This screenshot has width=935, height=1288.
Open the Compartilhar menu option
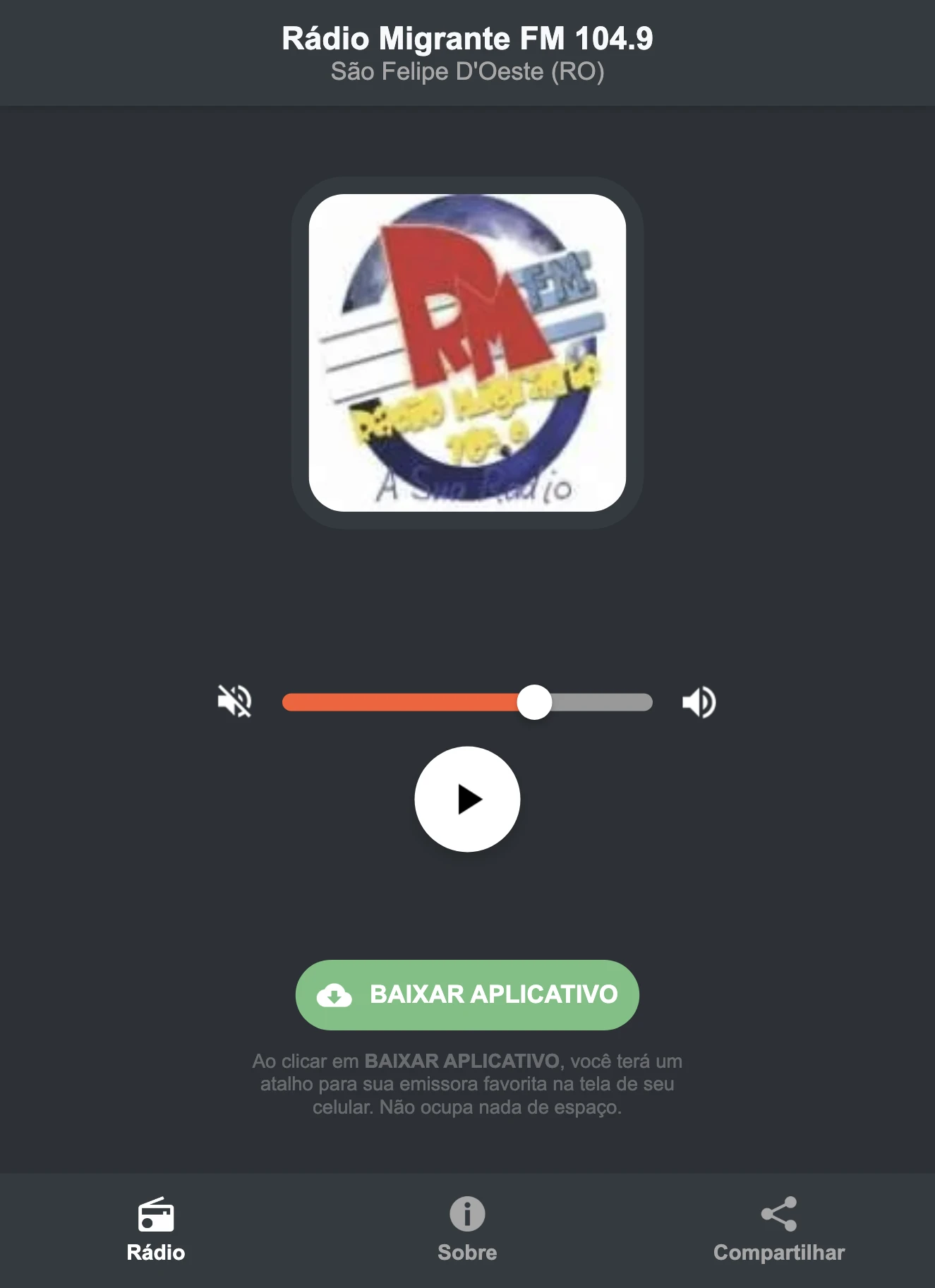point(779,1228)
